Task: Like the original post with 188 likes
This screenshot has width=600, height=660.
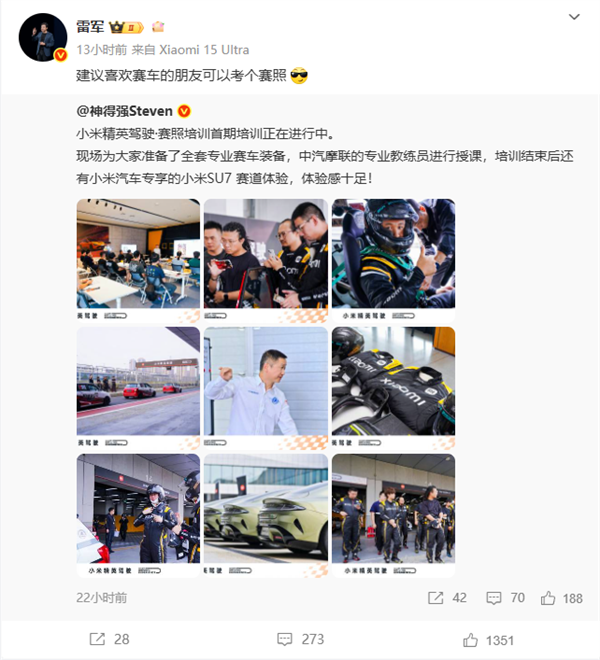Action: tap(561, 598)
